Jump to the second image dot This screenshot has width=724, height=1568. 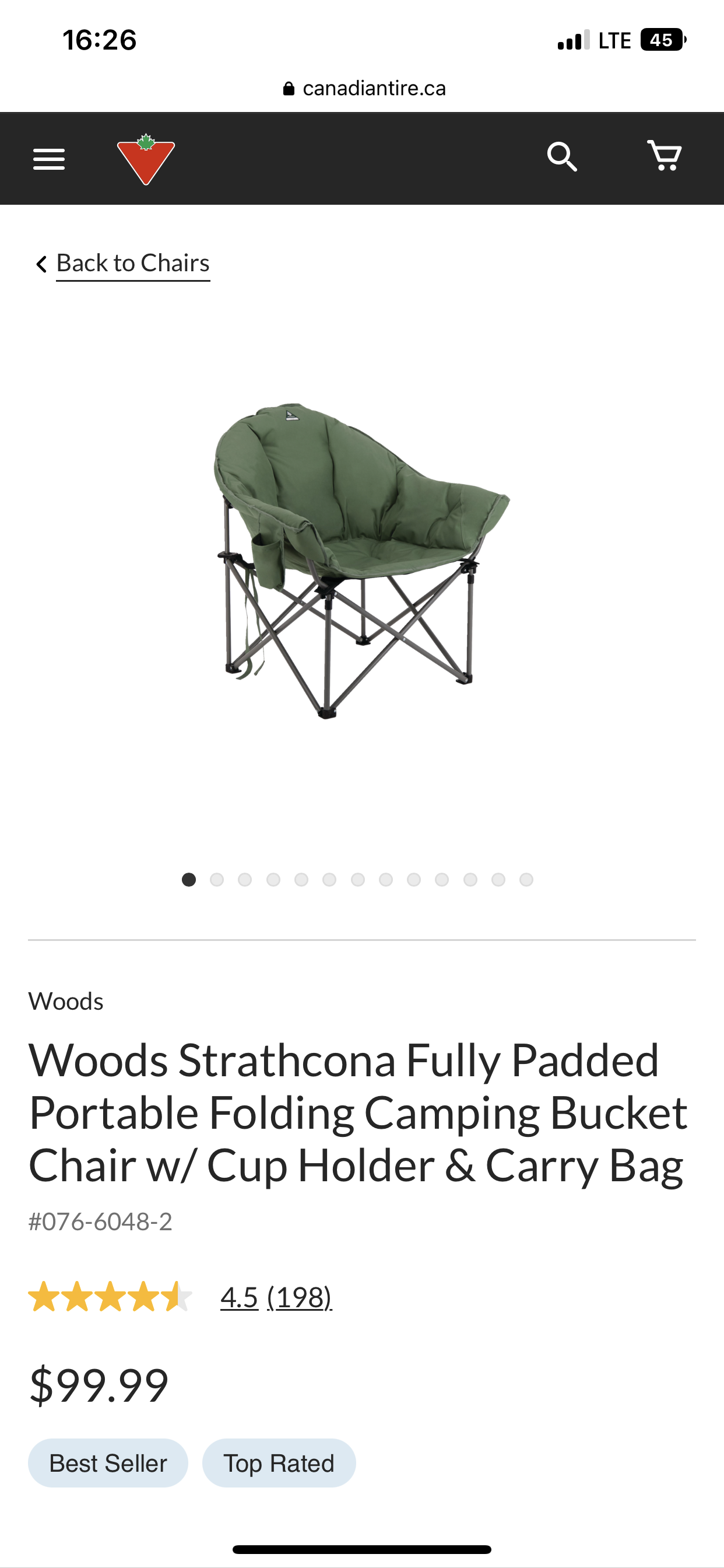217,880
